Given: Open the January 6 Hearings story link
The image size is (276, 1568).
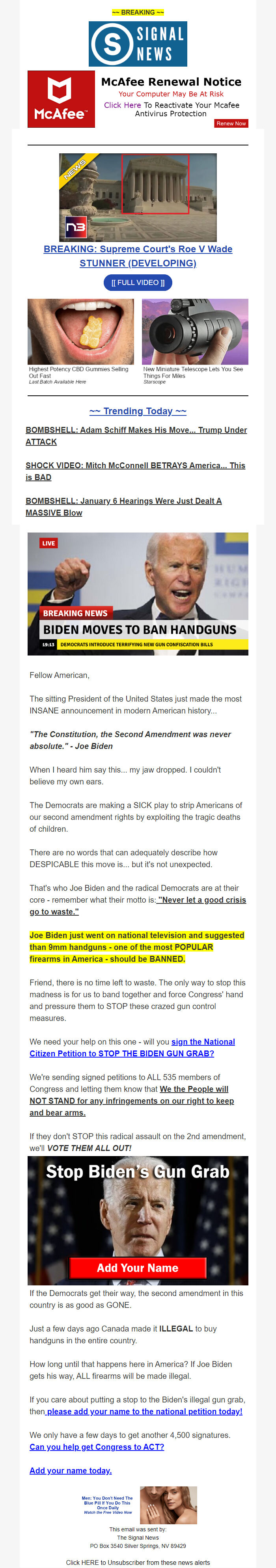Looking at the screenshot, I should [x=124, y=507].
